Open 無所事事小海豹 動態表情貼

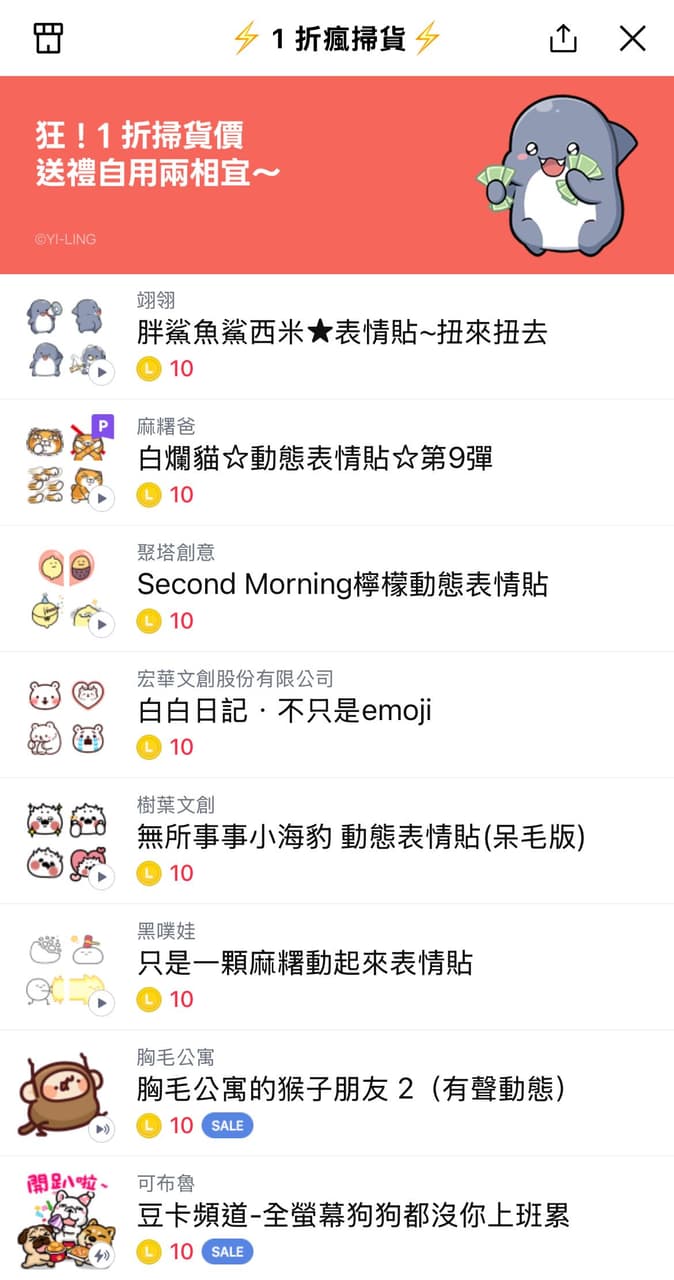coord(337,841)
